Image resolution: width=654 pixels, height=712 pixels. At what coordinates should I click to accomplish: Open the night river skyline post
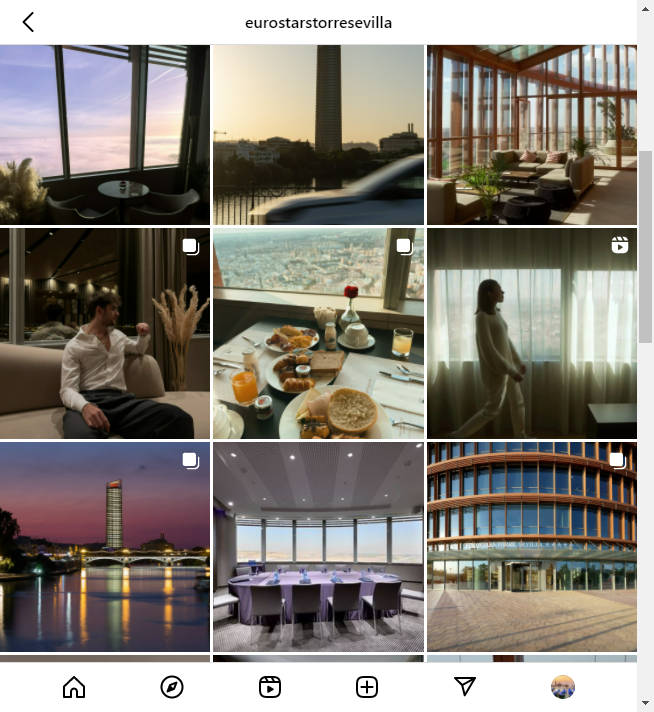pos(105,547)
